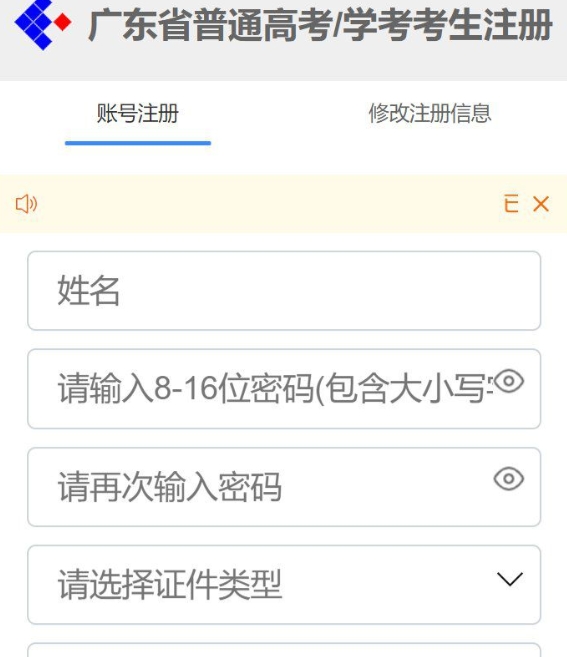Close the yellow notice banner
Image resolution: width=567 pixels, height=657 pixels.
coord(541,204)
